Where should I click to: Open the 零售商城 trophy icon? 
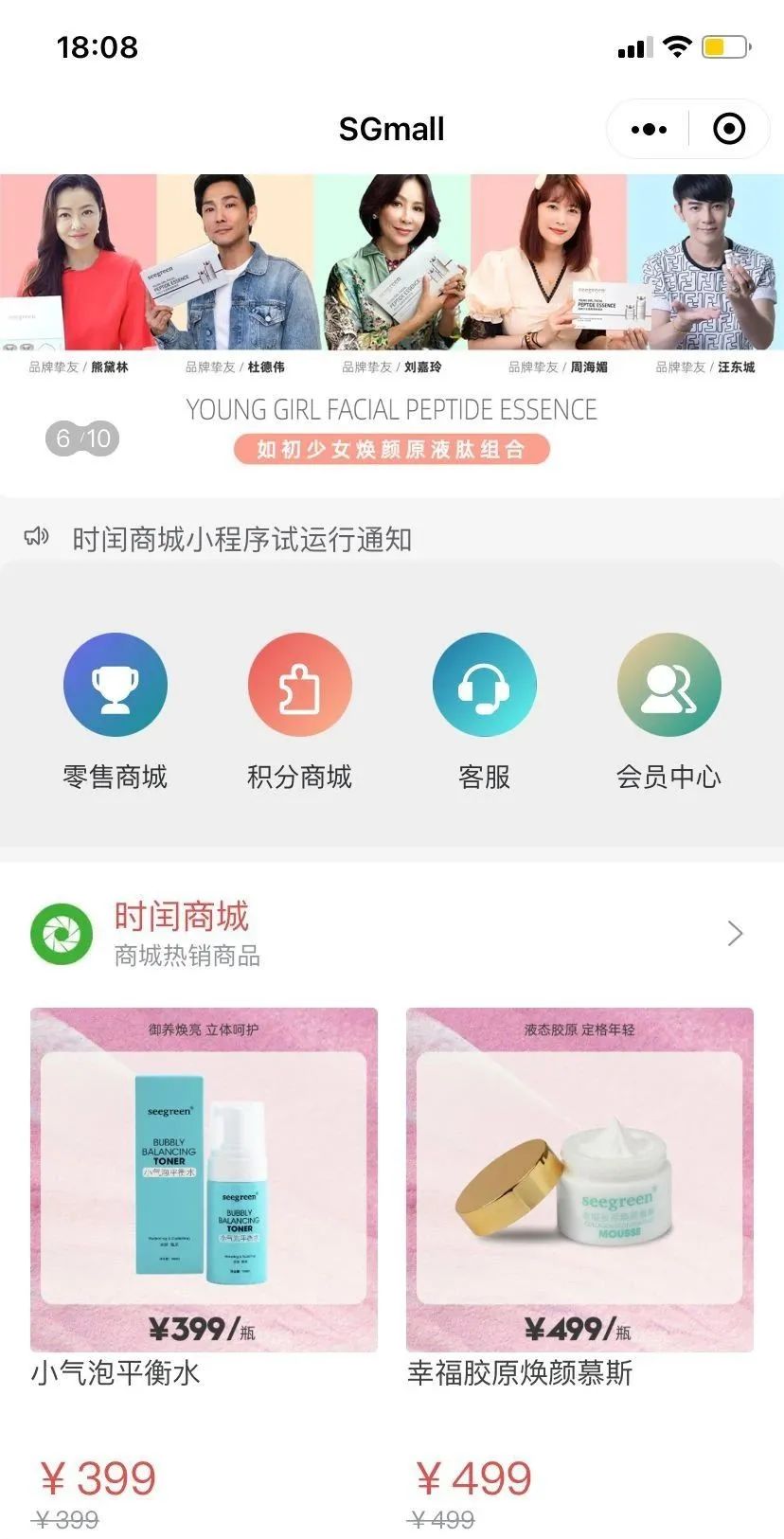115,684
